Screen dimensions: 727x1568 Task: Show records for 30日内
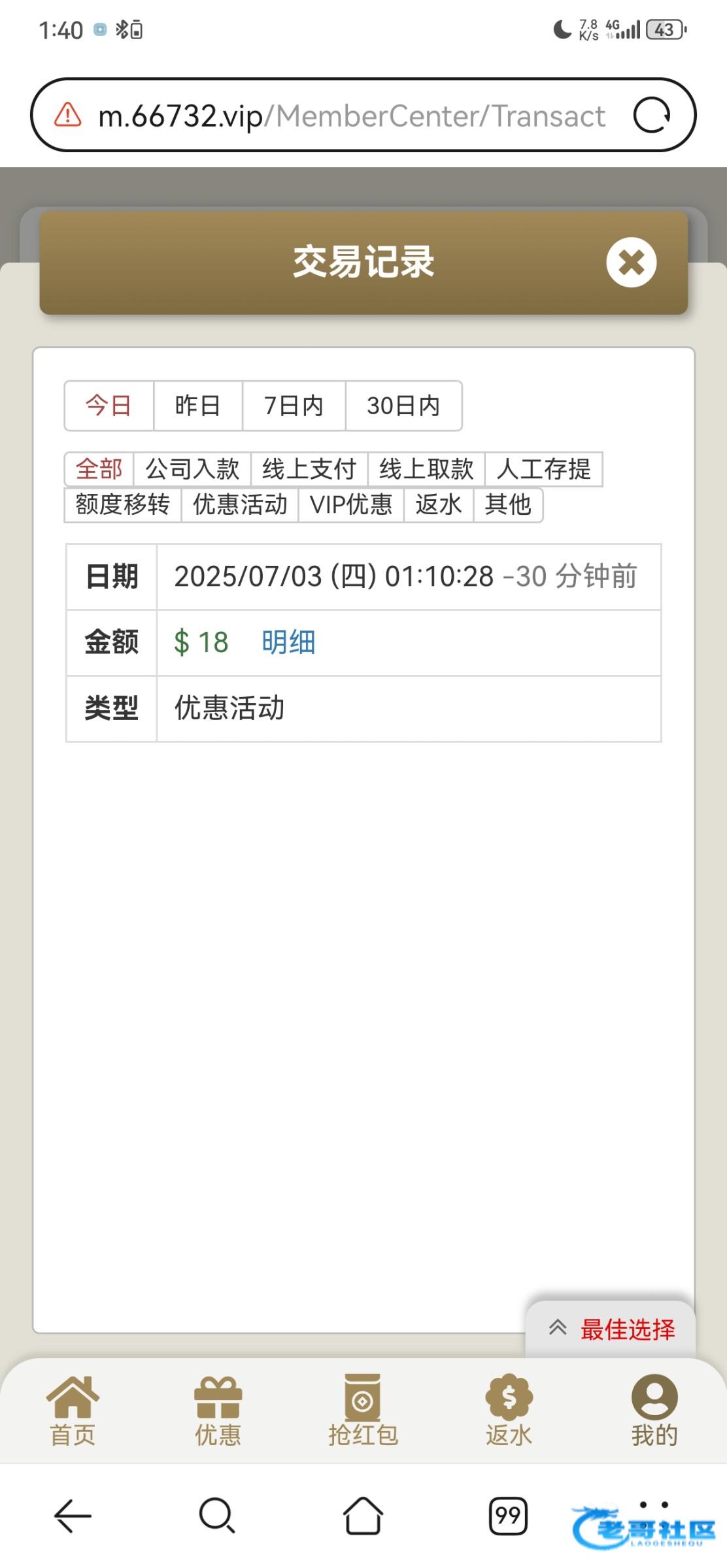[403, 406]
